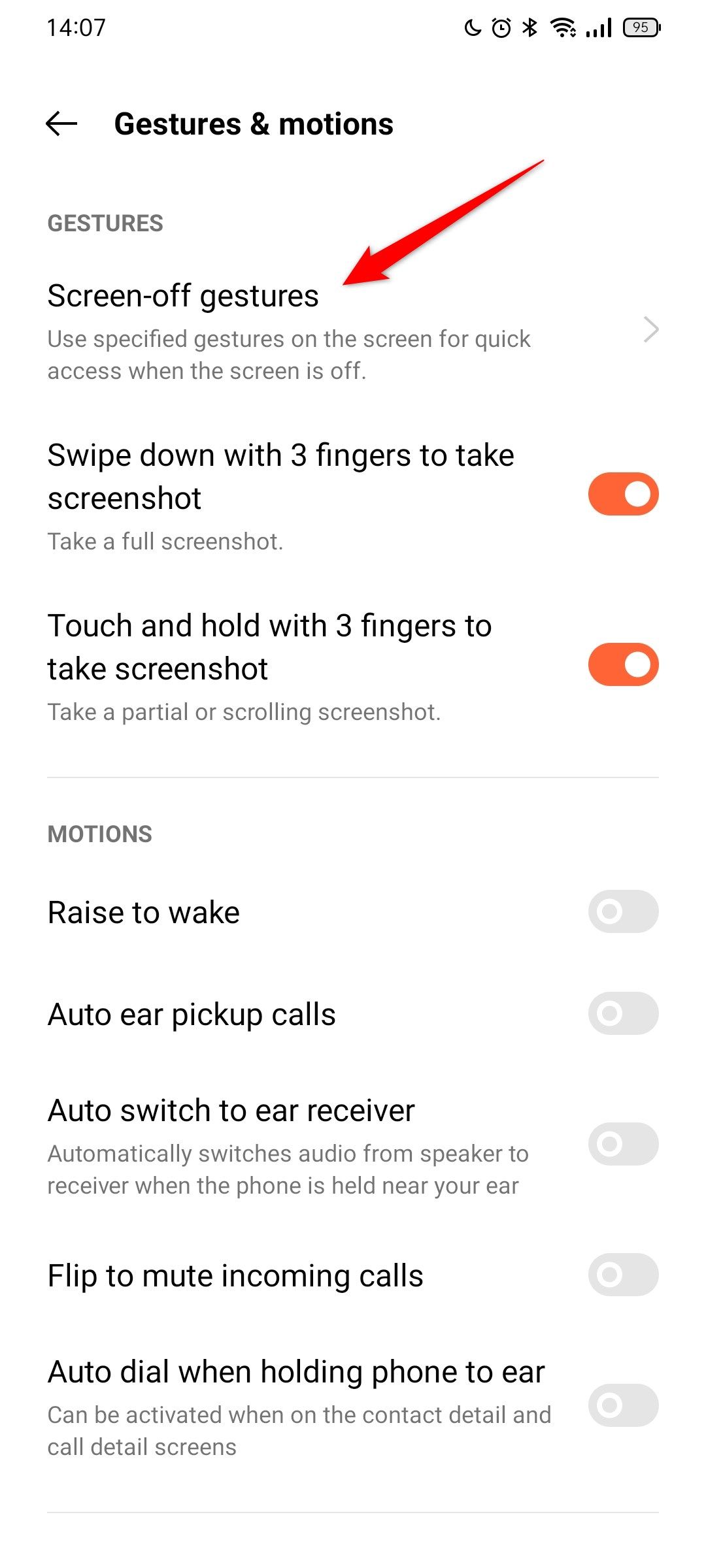
Task: Tap the back arrow to leave Gestures & motions
Action: [60, 123]
